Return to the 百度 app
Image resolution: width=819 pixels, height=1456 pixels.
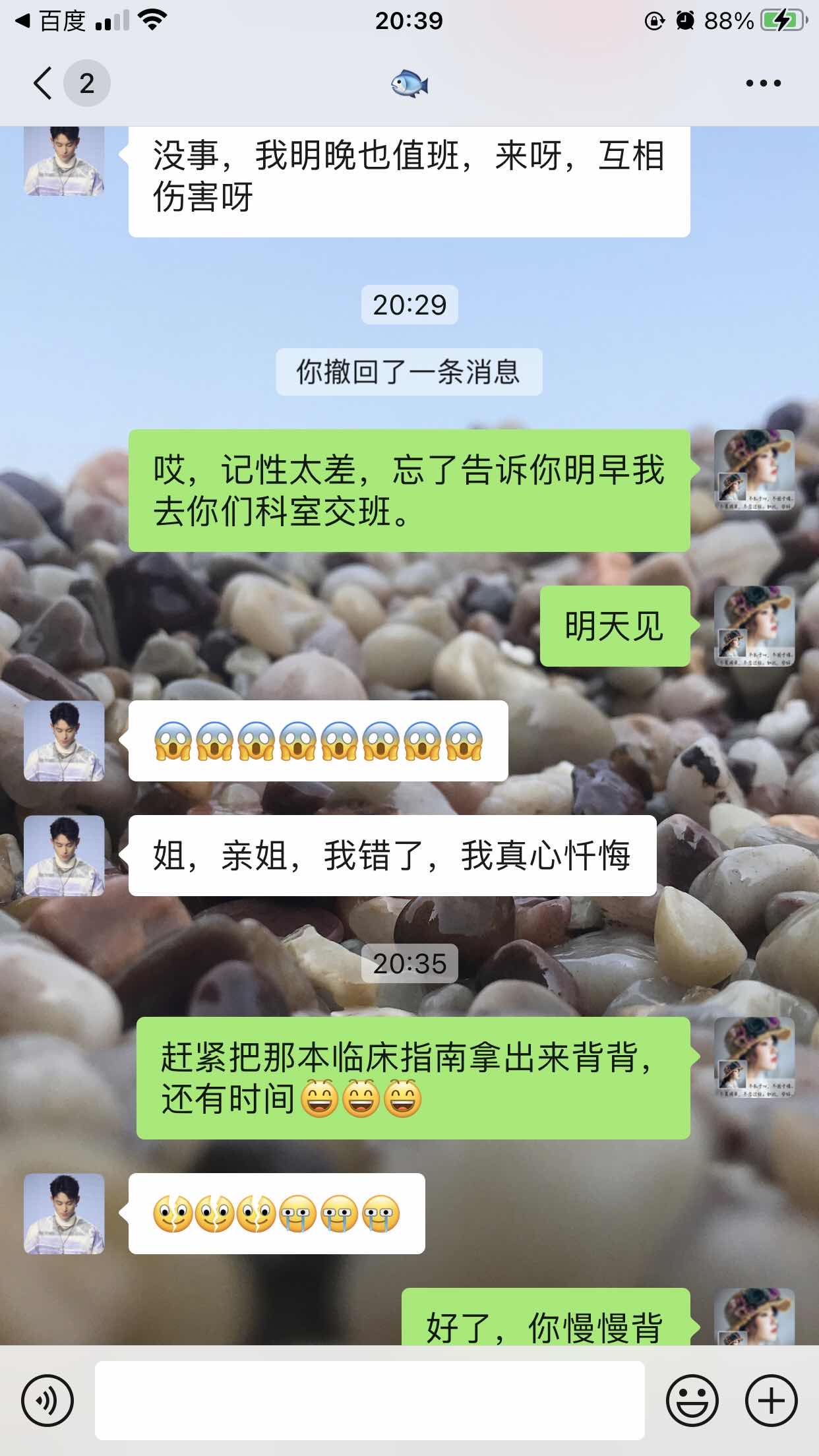pos(51,21)
